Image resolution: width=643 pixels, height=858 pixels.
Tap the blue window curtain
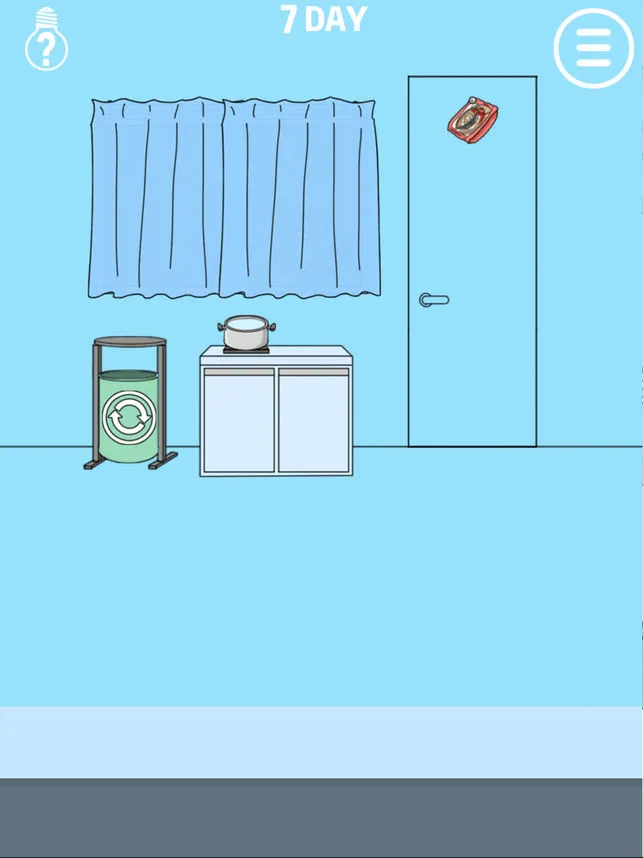(235, 198)
